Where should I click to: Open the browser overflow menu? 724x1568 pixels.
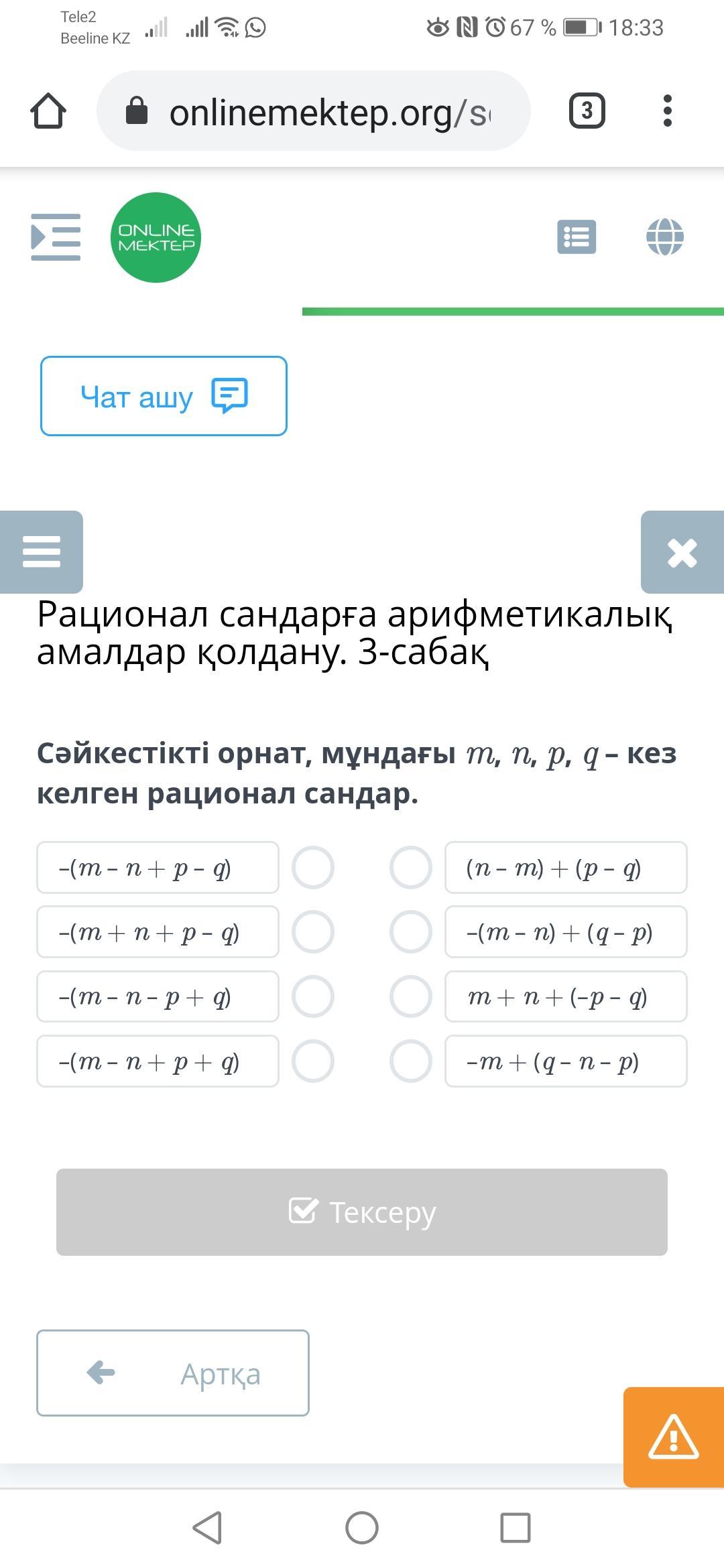[x=667, y=111]
